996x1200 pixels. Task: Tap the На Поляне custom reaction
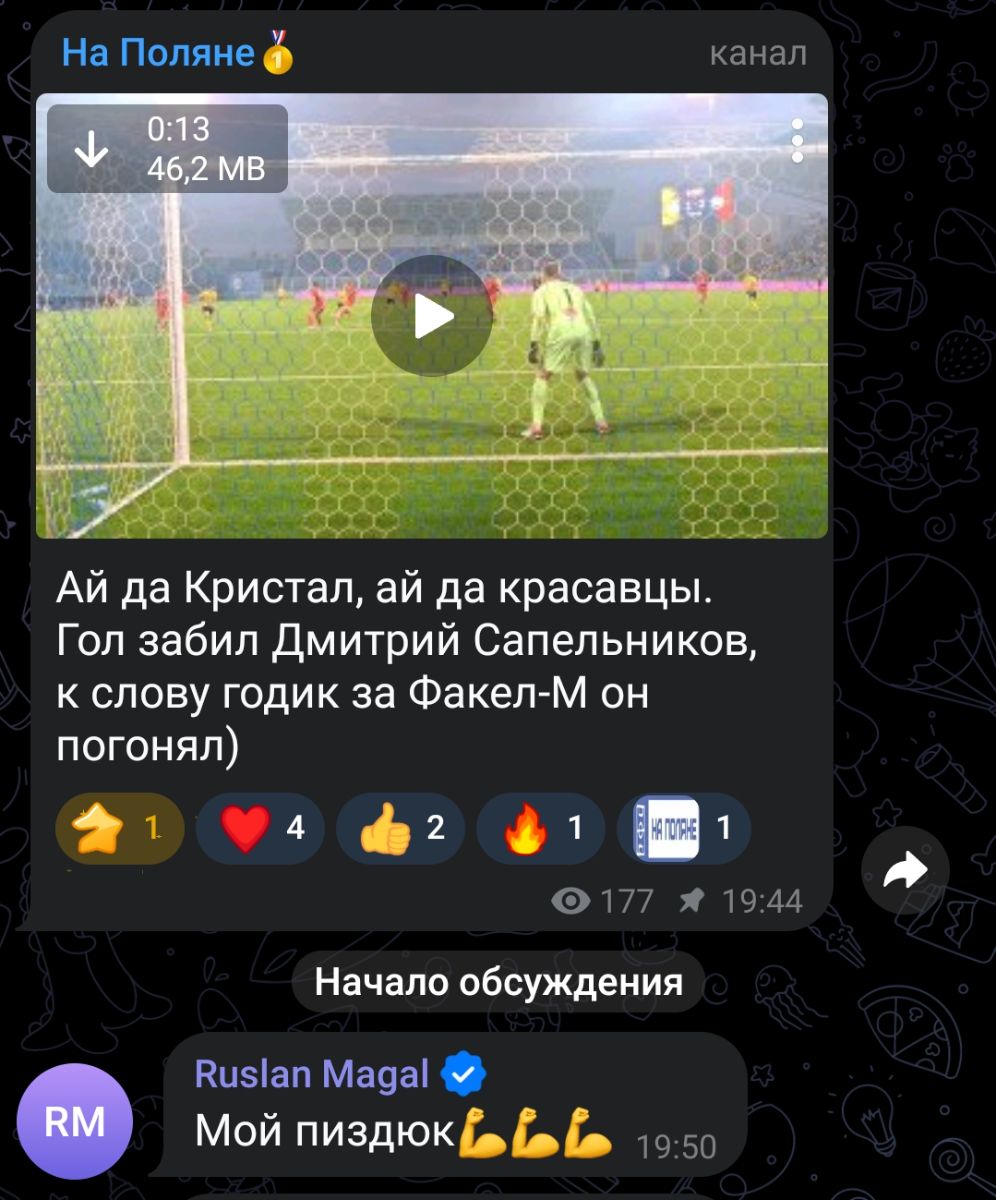[683, 828]
